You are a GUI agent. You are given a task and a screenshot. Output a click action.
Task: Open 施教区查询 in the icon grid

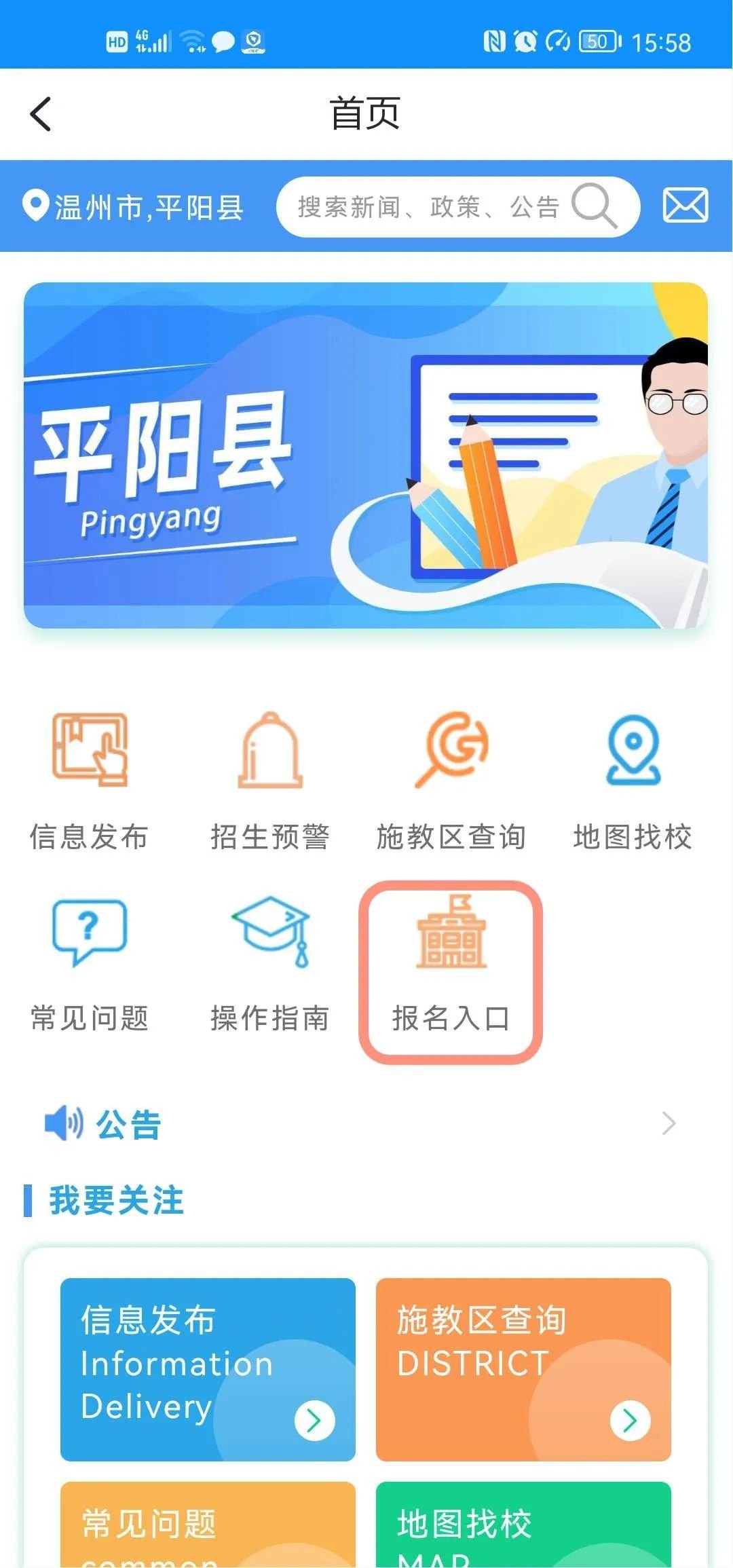[451, 781]
